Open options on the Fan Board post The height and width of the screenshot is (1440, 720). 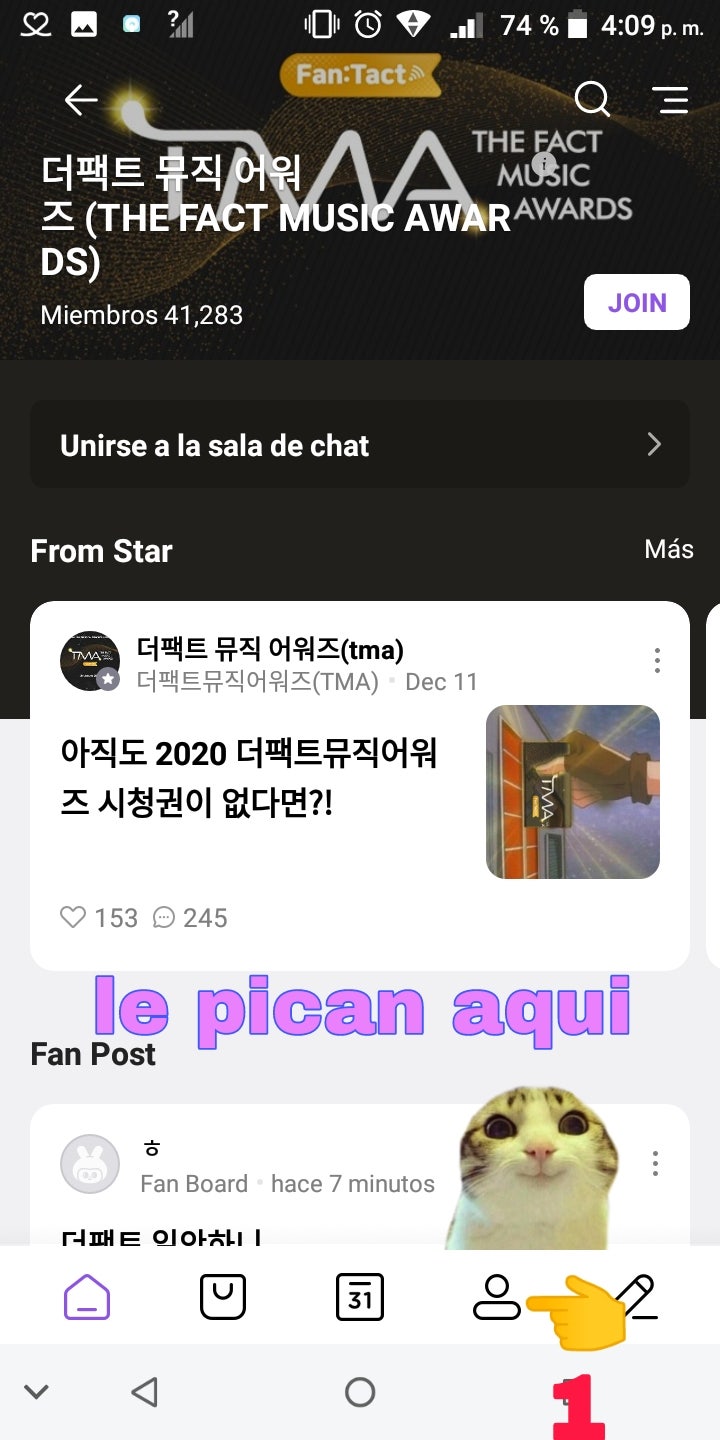click(655, 1164)
